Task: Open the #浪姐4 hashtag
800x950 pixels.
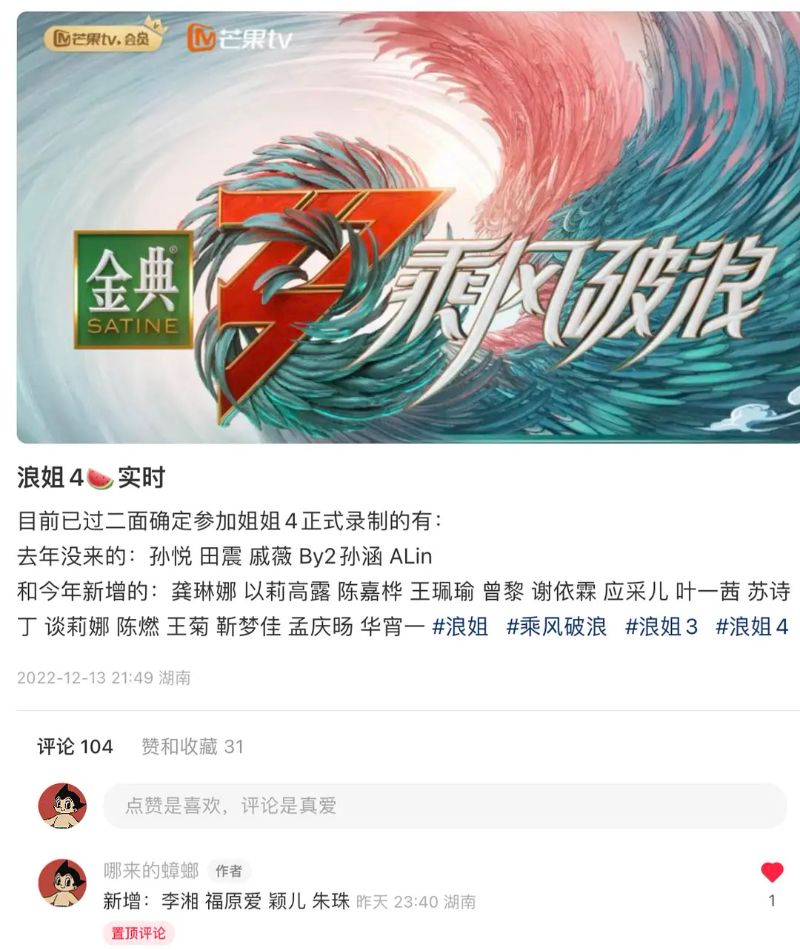Action: pos(753,628)
